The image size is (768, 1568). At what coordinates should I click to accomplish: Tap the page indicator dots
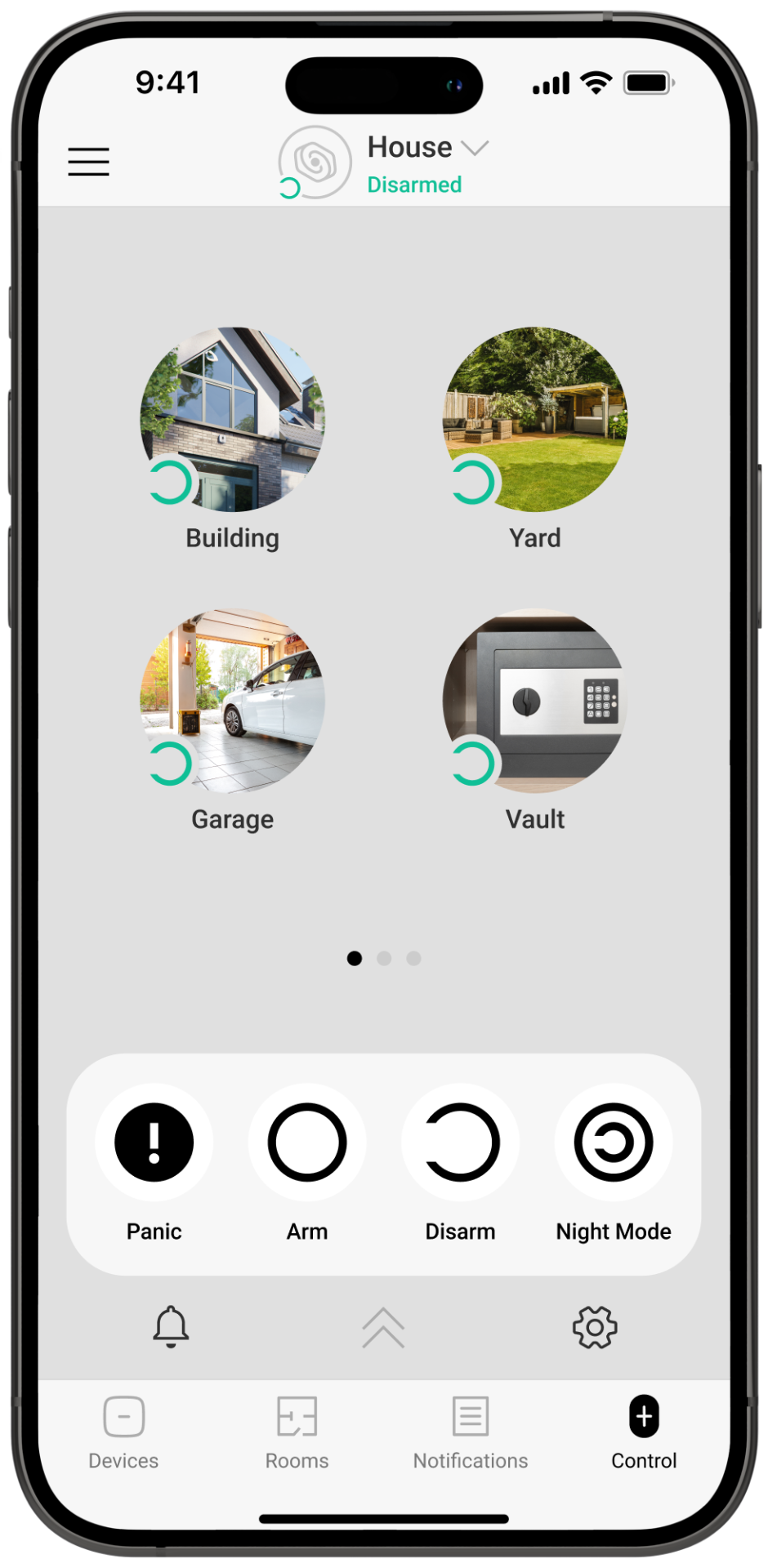384,958
